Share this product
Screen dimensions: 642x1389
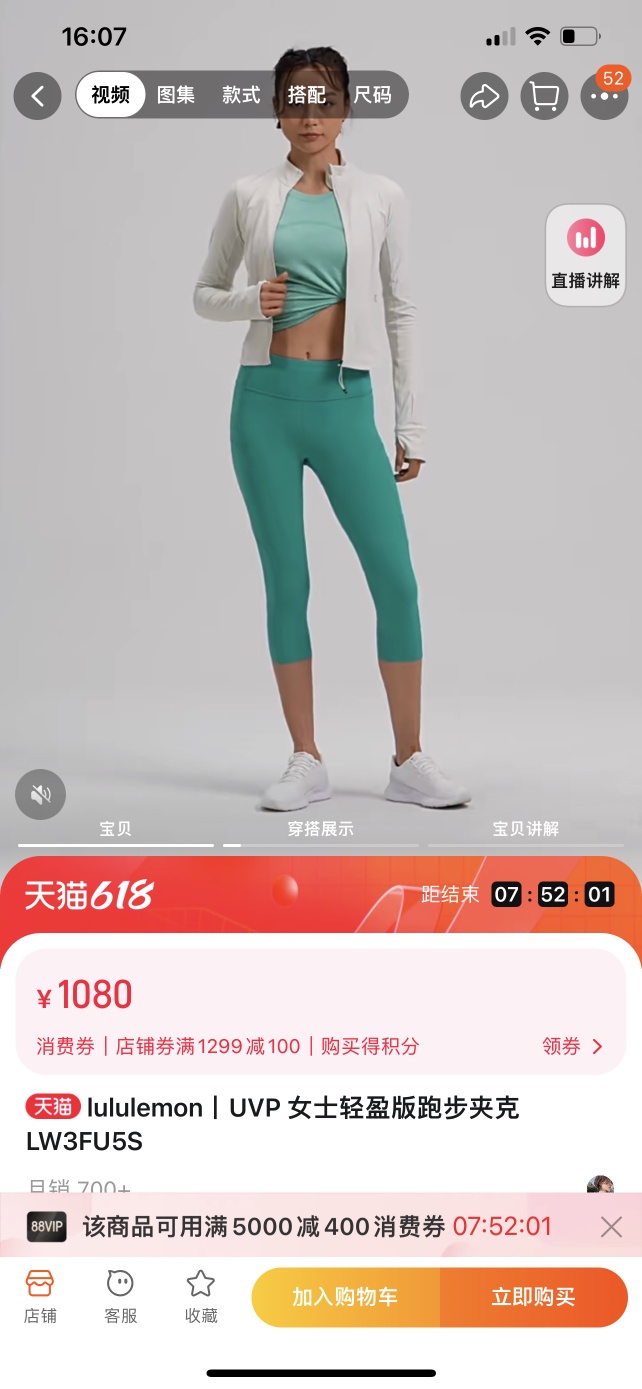point(485,97)
